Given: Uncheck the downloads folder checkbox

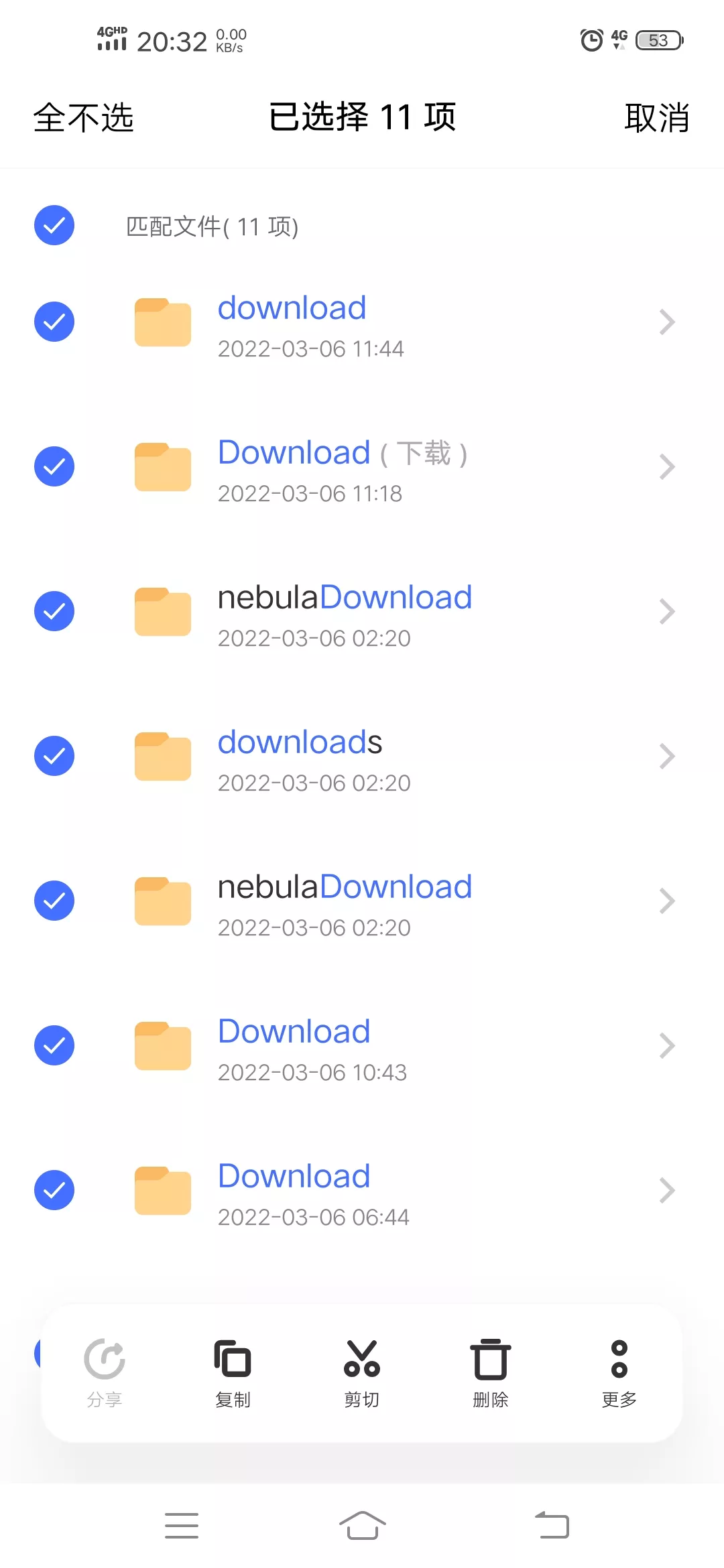Looking at the screenshot, I should 54,756.
